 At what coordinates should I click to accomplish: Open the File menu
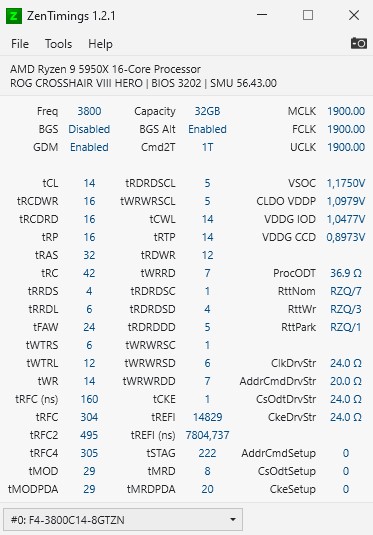(x=20, y=44)
